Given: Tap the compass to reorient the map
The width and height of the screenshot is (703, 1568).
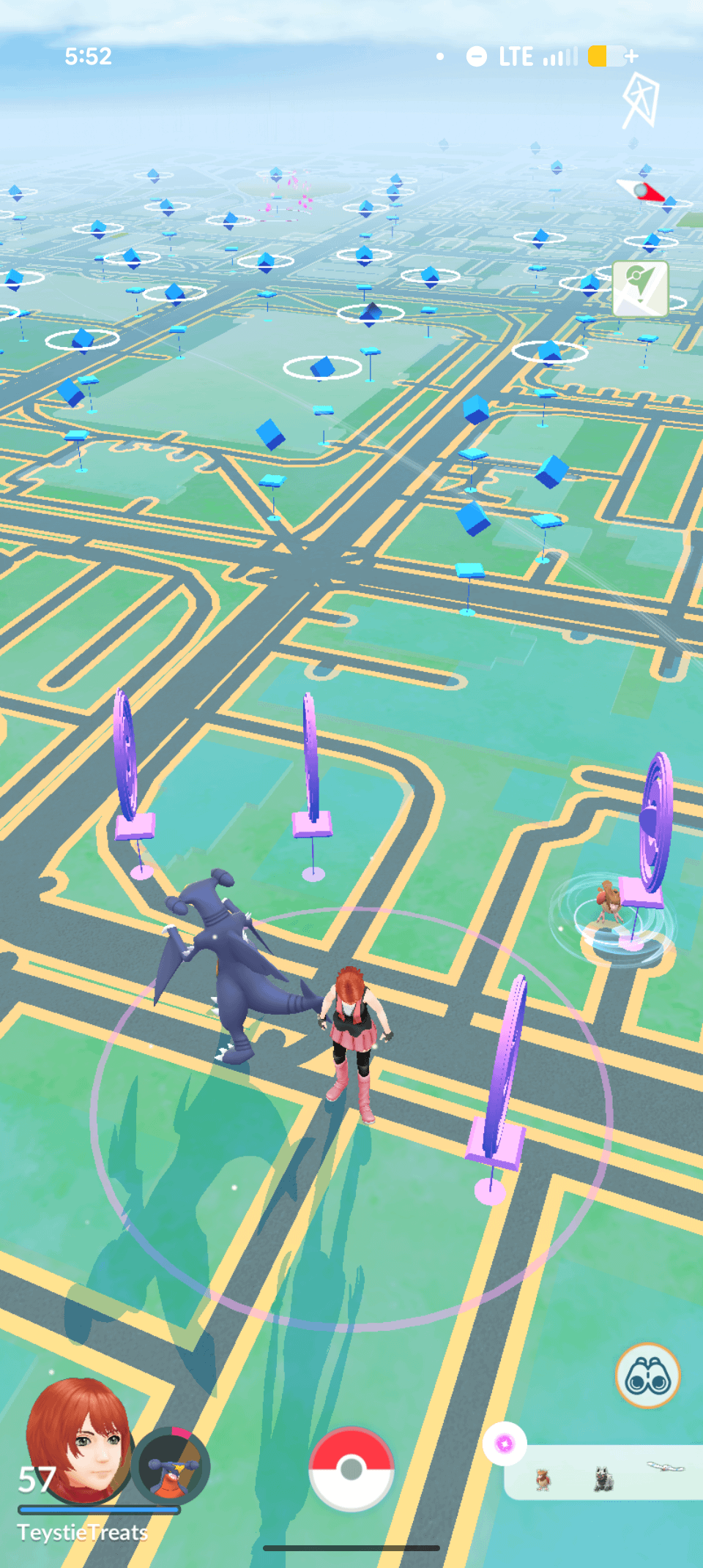Looking at the screenshot, I should tap(643, 192).
